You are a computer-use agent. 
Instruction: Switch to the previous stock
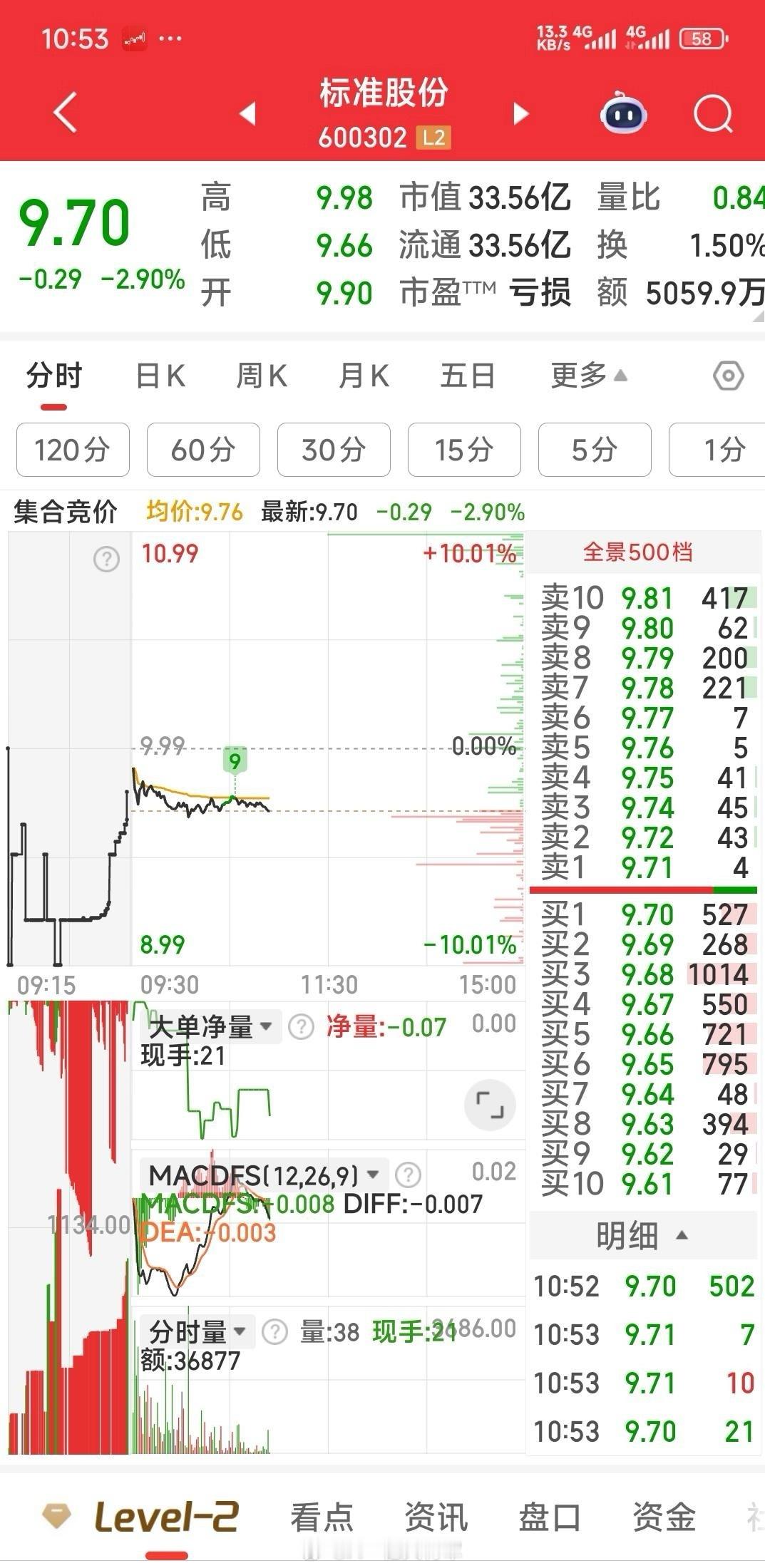click(x=248, y=113)
